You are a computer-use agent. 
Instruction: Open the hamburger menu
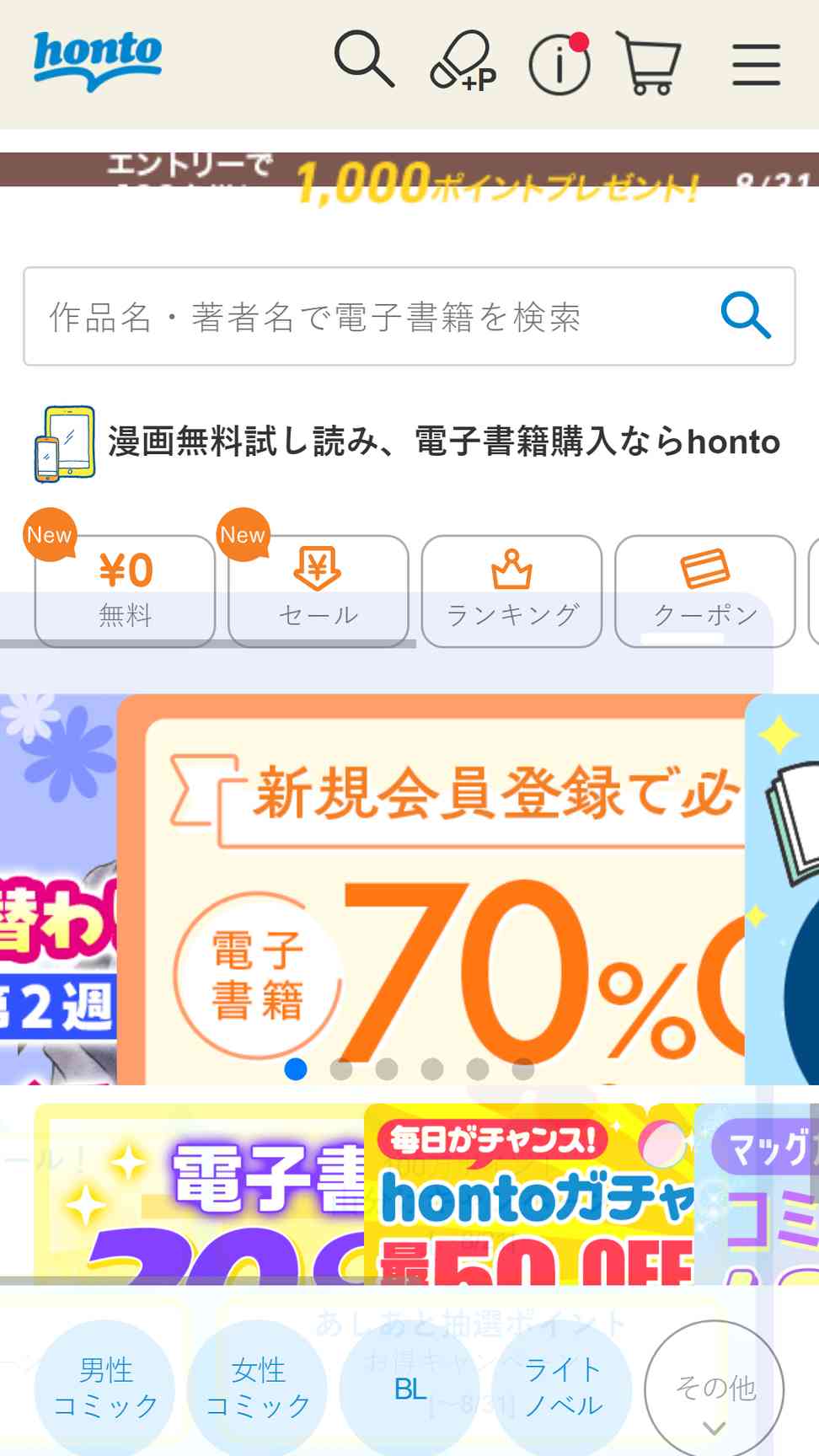pos(756,65)
